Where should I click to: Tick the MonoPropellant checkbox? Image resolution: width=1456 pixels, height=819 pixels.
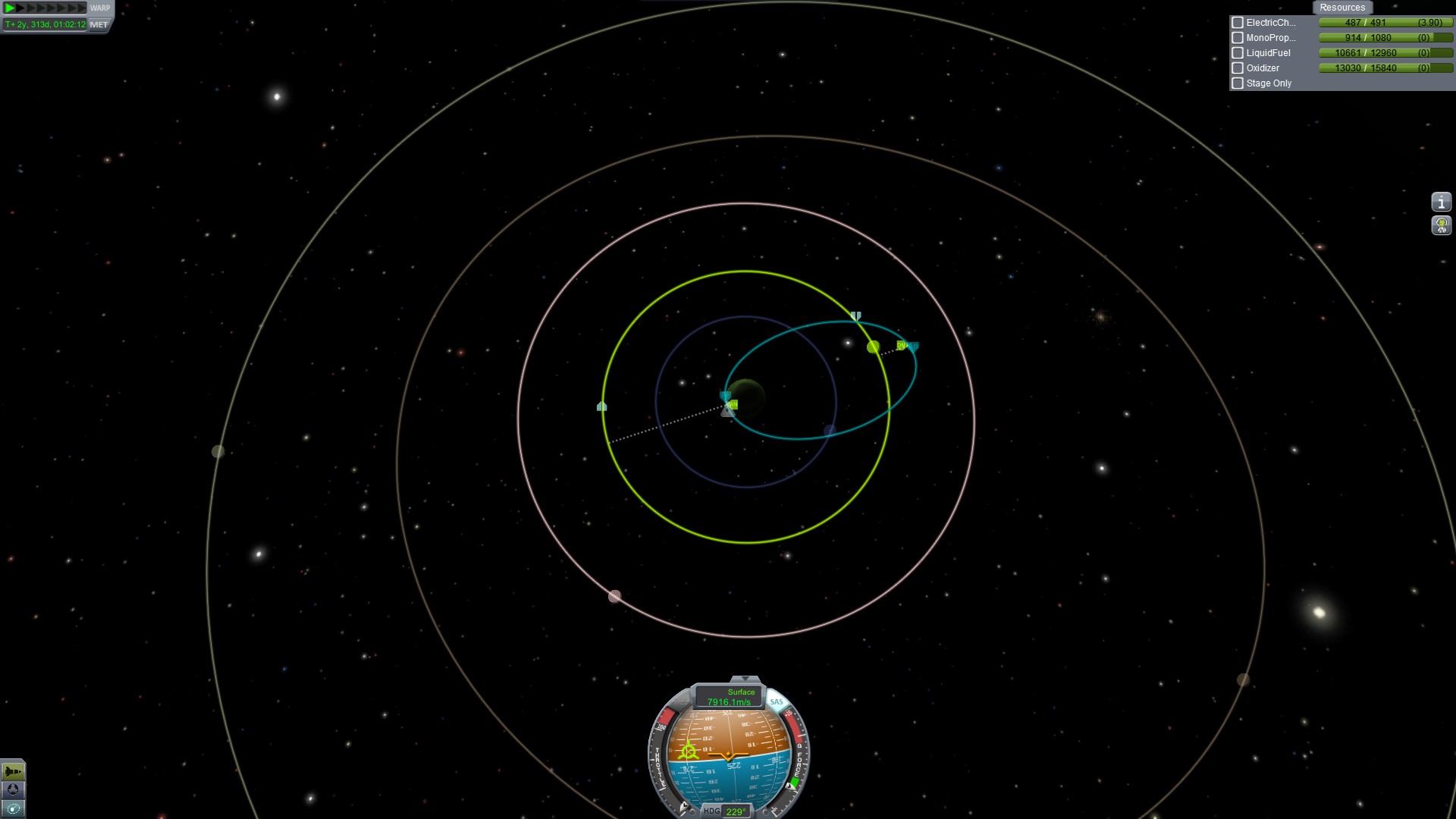[1238, 38]
